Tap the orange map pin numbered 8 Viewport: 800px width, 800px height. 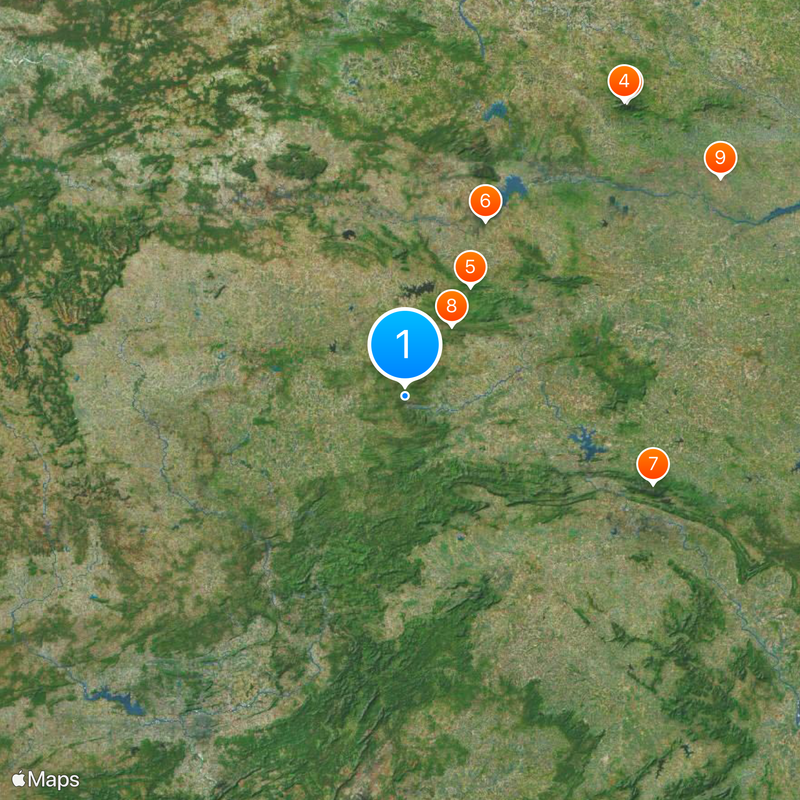click(451, 306)
